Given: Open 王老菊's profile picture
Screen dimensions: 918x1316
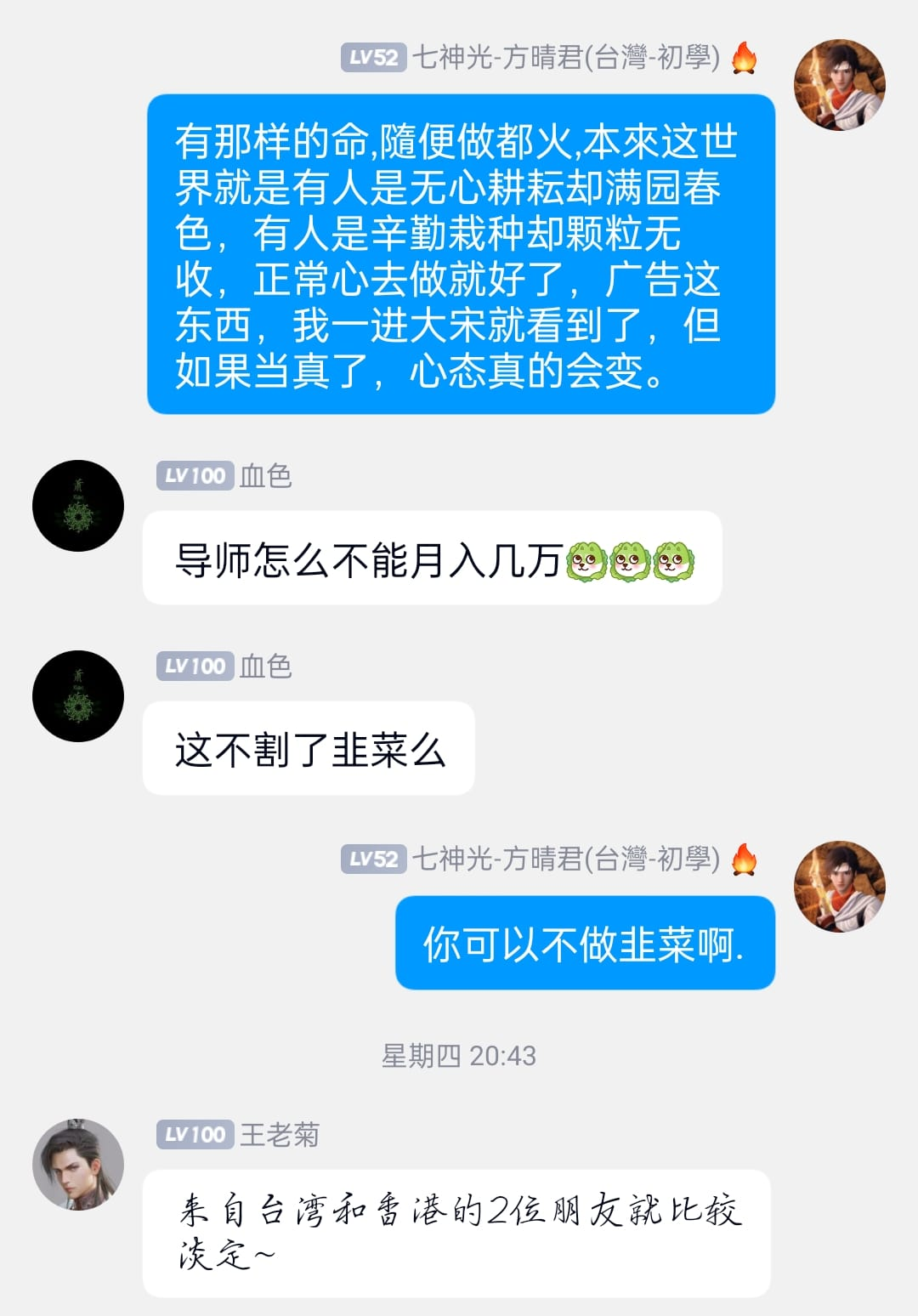Looking at the screenshot, I should click(78, 1165).
